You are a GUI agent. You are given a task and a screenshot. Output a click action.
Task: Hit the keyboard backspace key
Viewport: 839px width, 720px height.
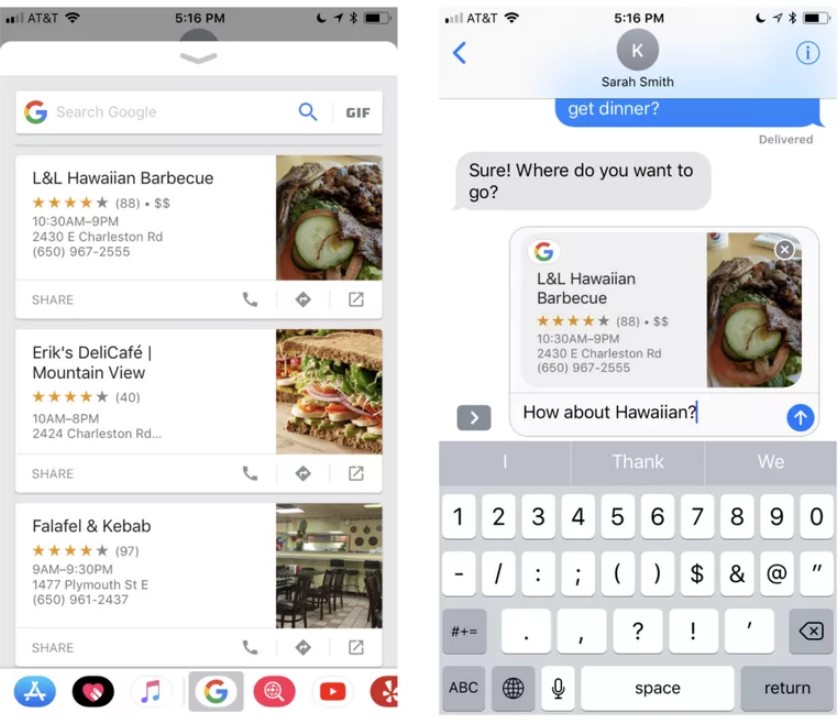(x=811, y=631)
